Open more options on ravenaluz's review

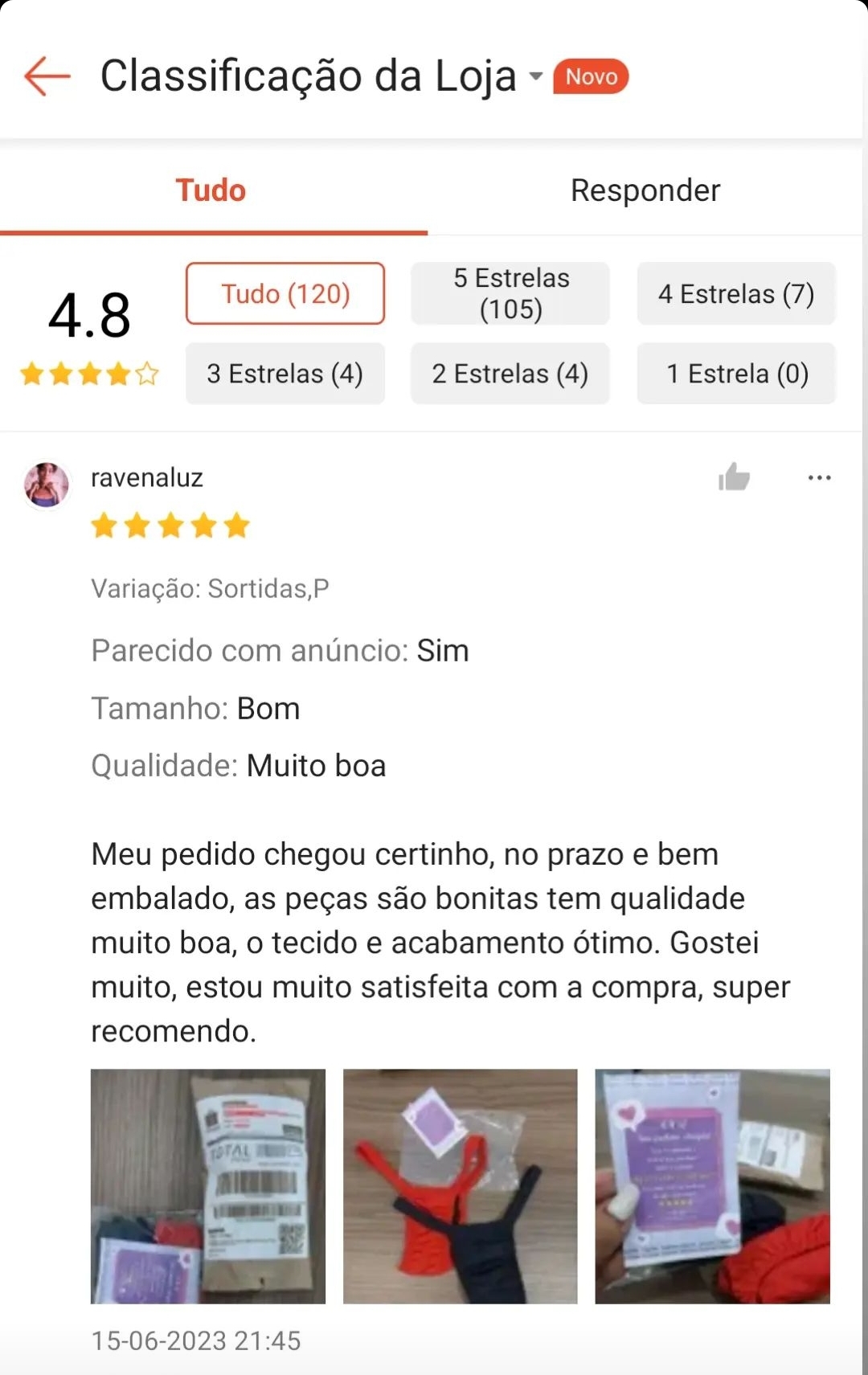[819, 477]
